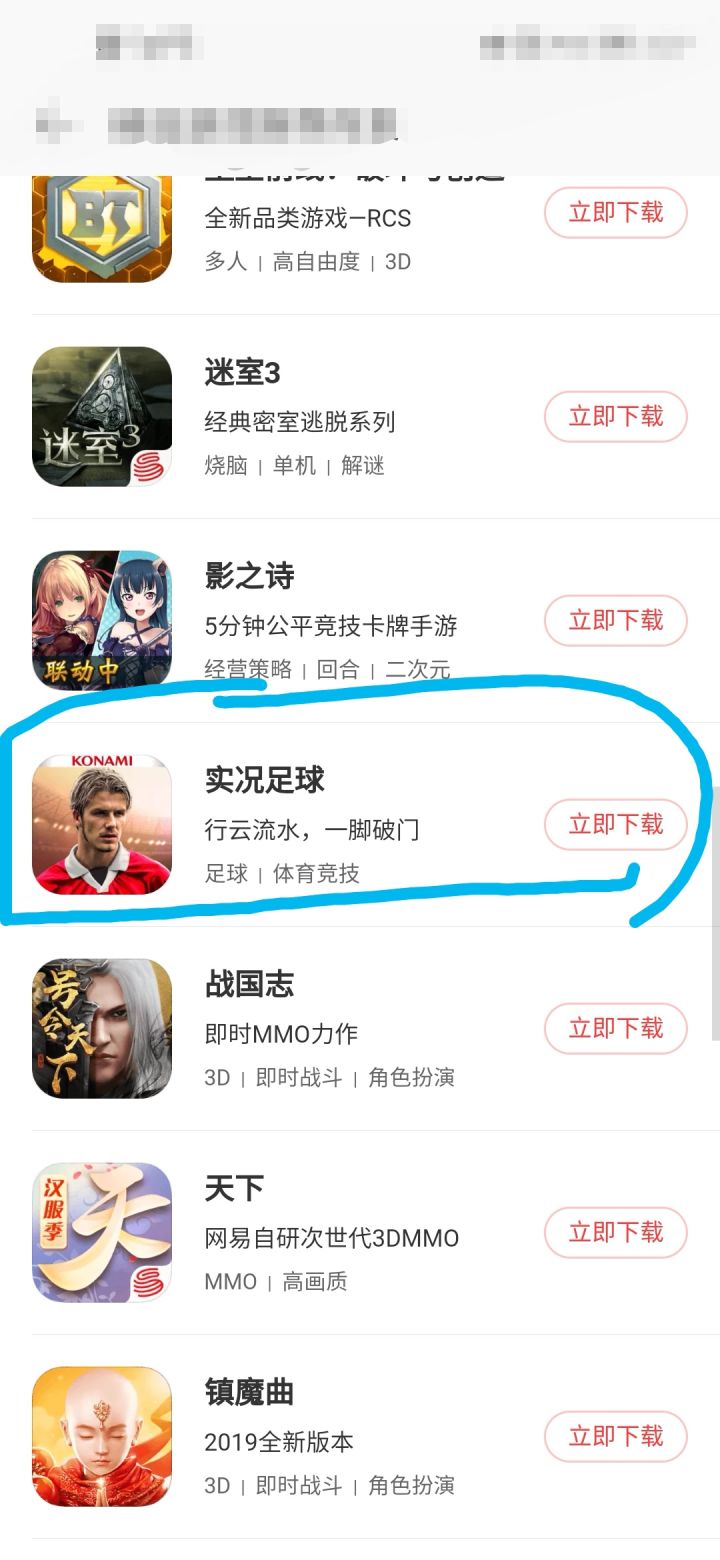View 镇魔曲 details
This screenshot has width=720, height=1560.
360,1437
